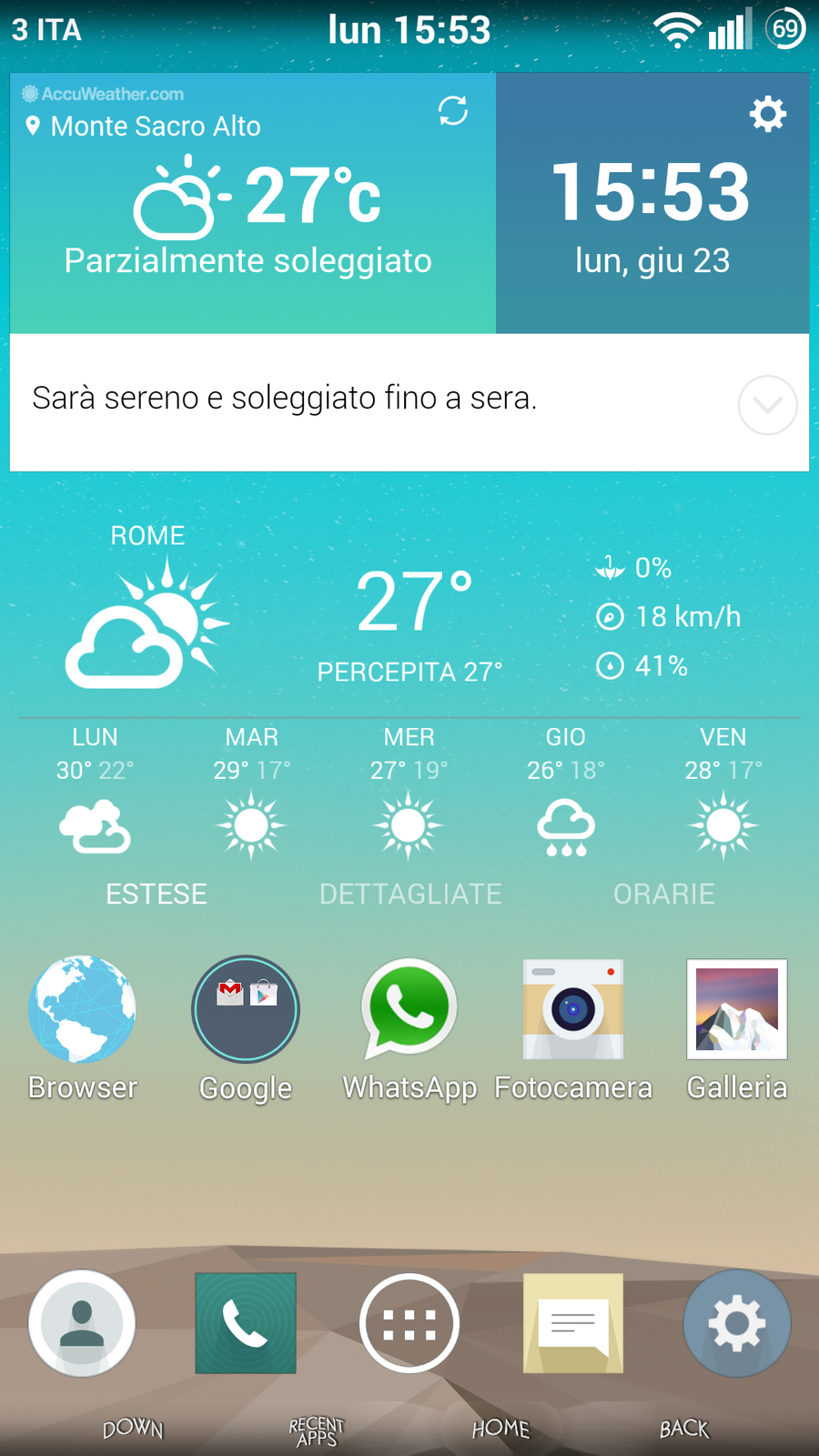Open the contacts app in dock
Screen dimensions: 819x1456
82,1323
